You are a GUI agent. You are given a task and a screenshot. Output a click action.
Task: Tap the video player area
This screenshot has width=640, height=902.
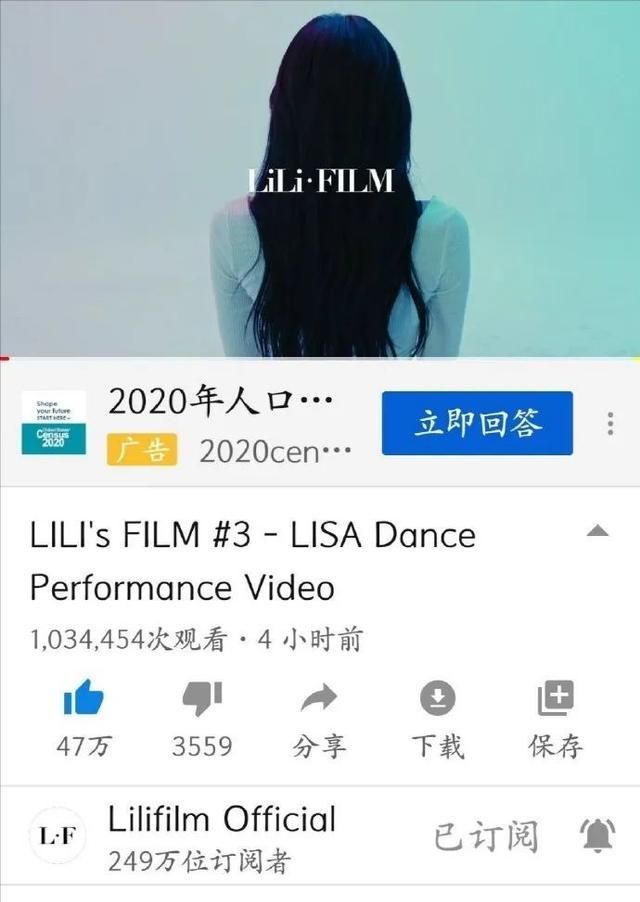coord(320,178)
